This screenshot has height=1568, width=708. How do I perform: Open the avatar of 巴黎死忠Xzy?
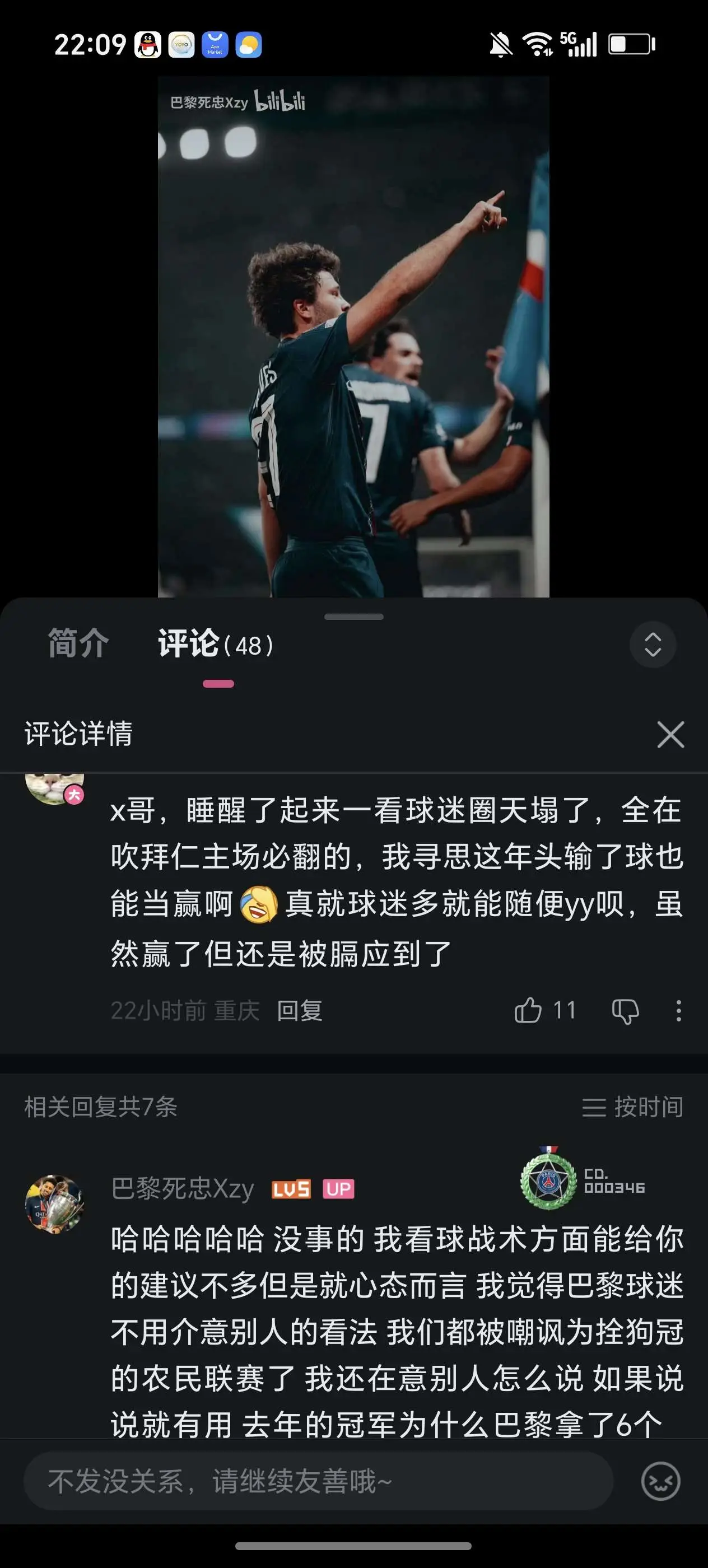(x=55, y=1204)
